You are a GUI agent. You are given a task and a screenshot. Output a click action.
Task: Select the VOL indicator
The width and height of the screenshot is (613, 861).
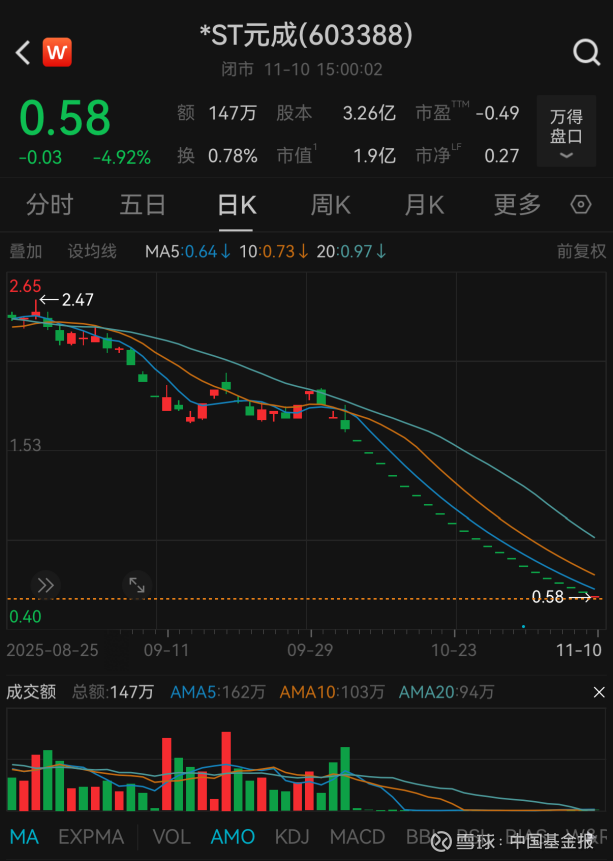171,837
